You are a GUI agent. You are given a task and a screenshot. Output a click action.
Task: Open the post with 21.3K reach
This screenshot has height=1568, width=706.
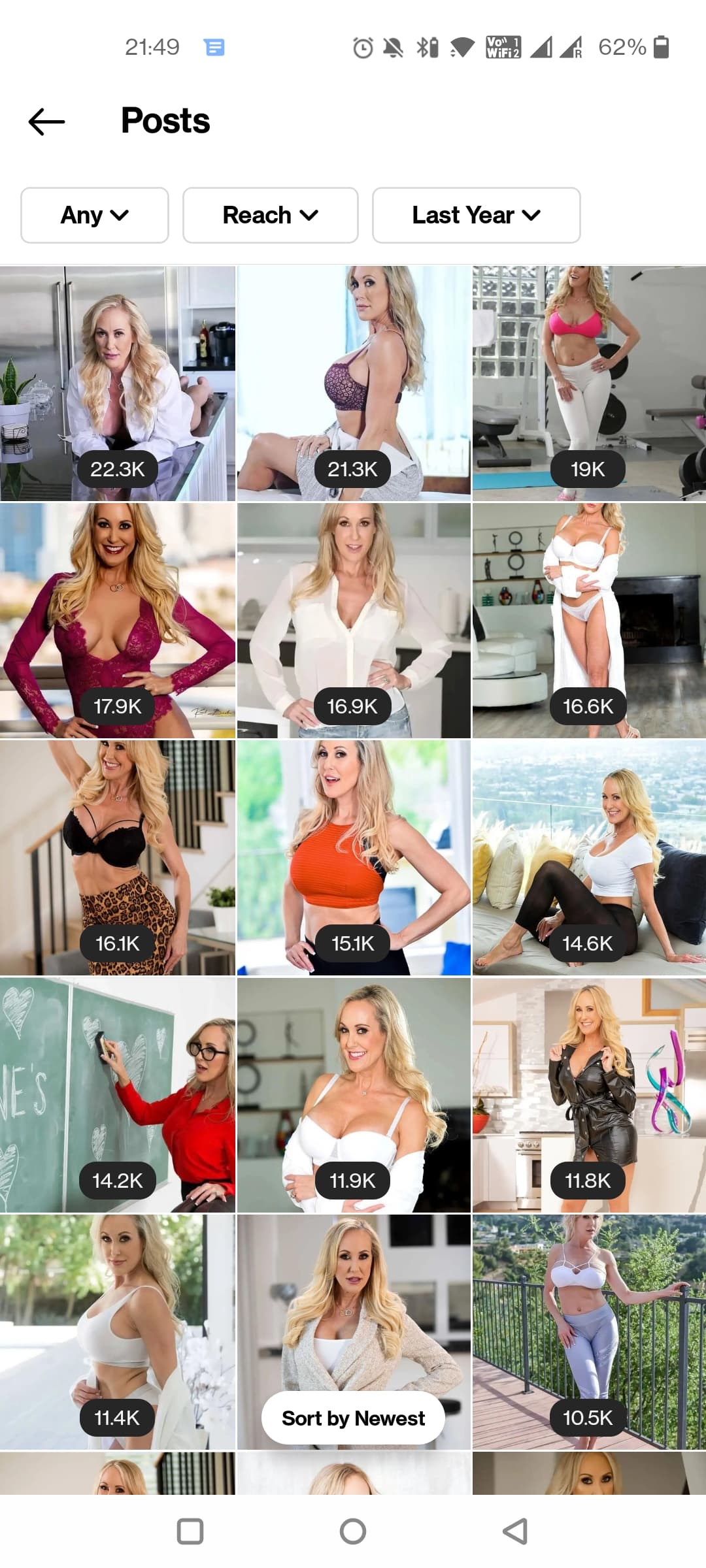point(354,384)
